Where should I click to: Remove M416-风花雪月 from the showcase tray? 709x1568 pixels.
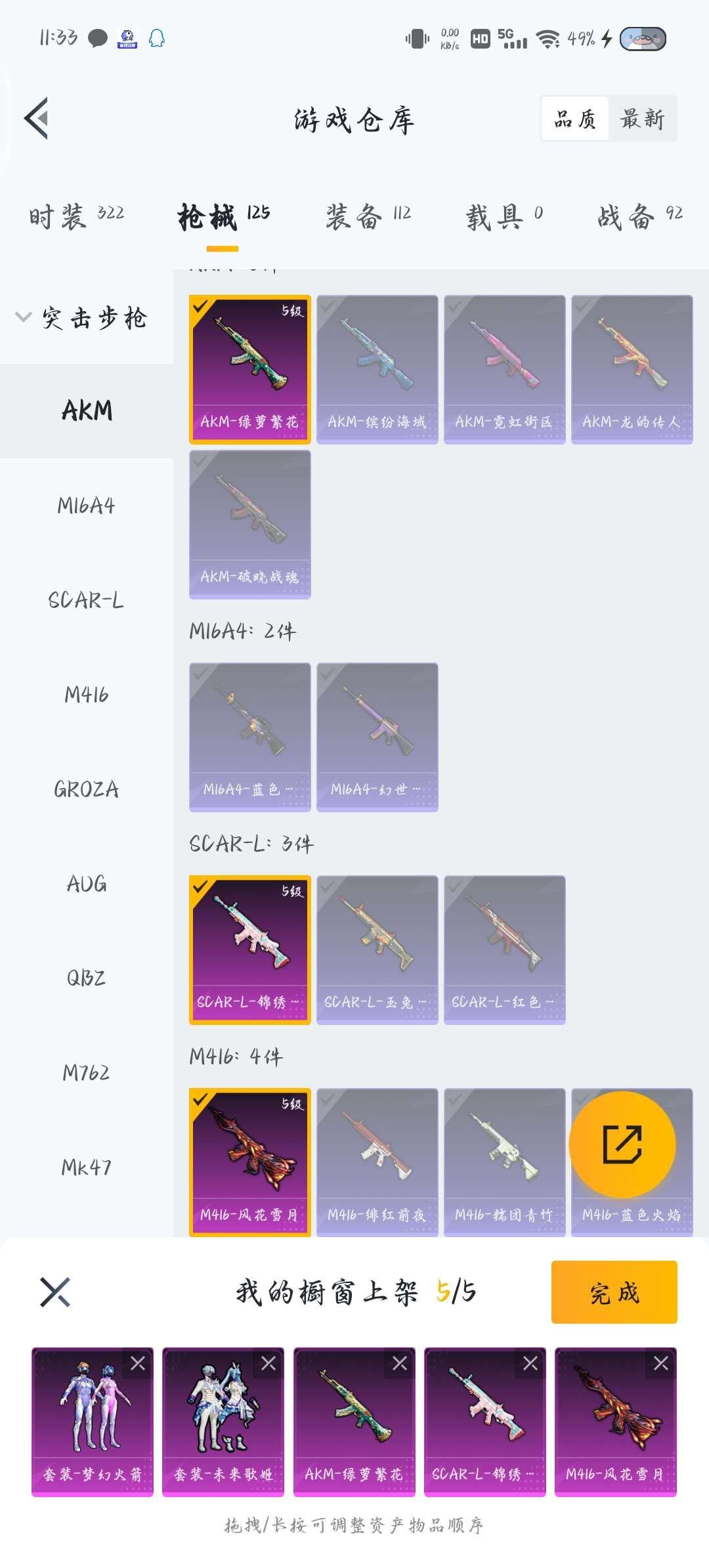tap(661, 1364)
